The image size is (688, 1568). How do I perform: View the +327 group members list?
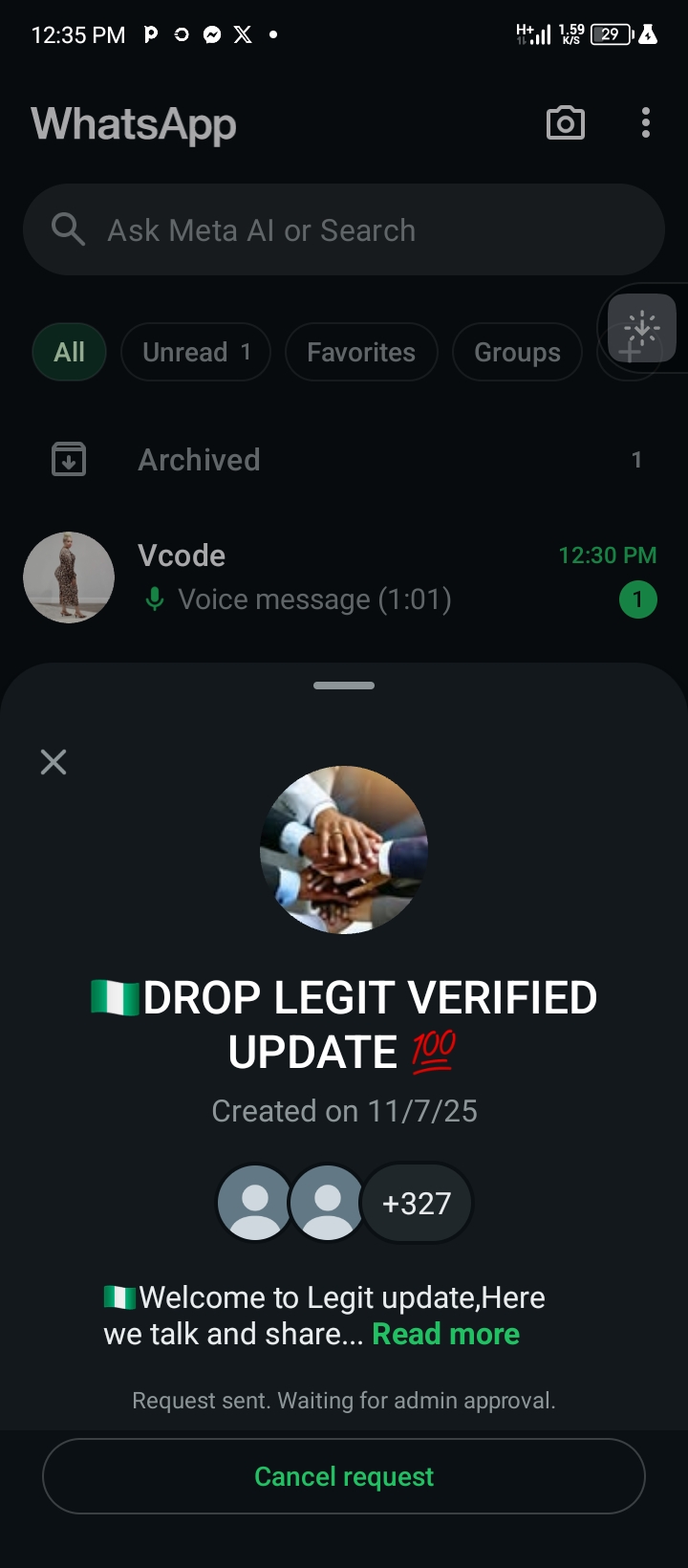(417, 1203)
